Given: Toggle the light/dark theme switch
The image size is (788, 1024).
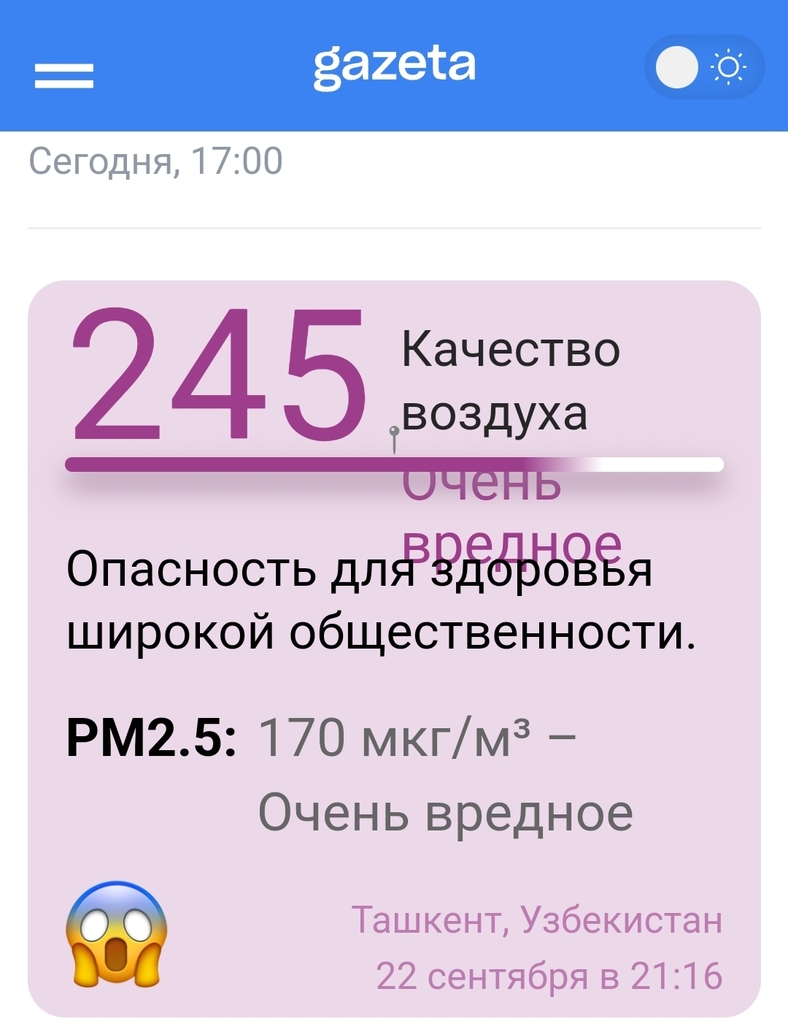Looking at the screenshot, I should [703, 68].
